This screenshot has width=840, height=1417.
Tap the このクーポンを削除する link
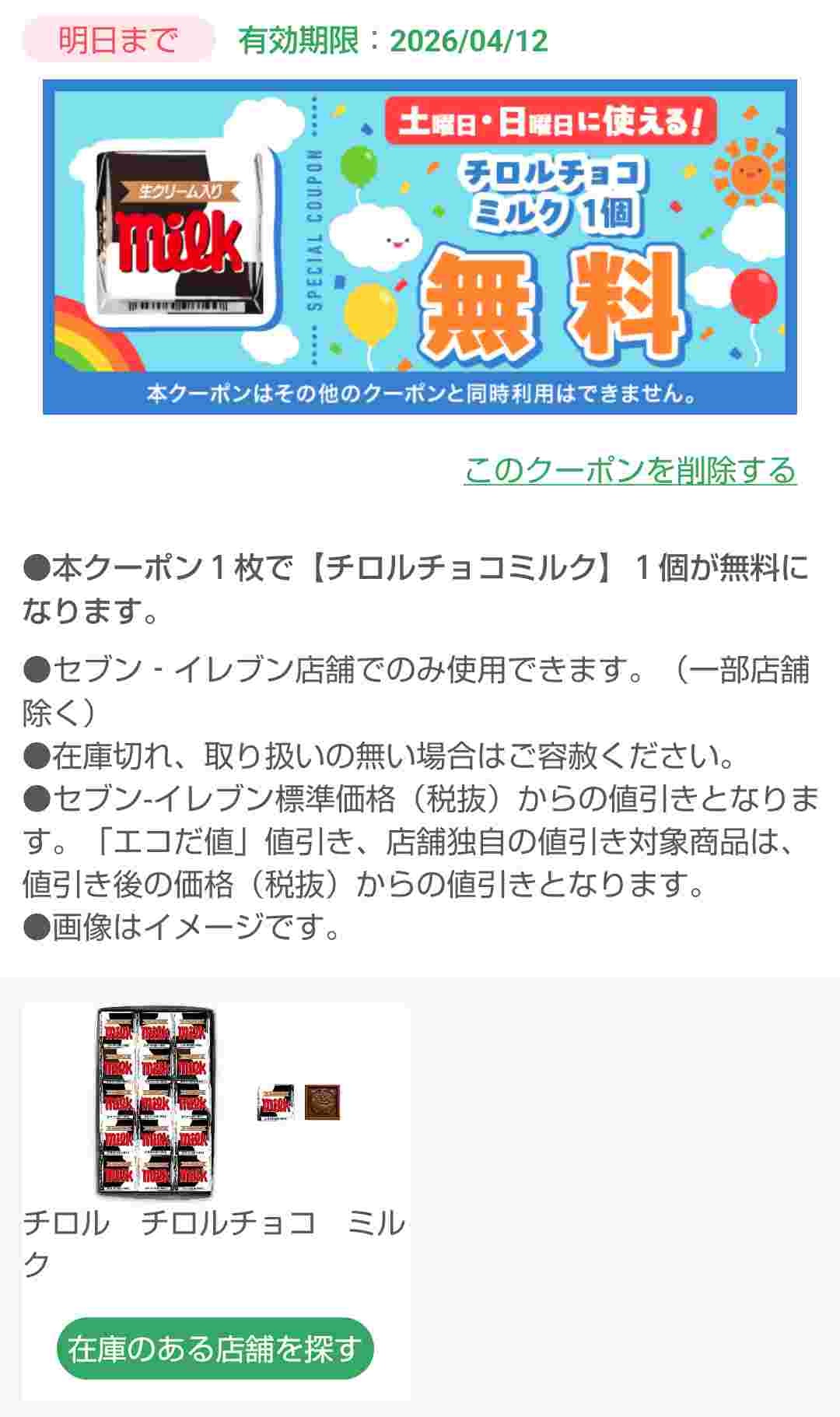pyautogui.click(x=630, y=470)
